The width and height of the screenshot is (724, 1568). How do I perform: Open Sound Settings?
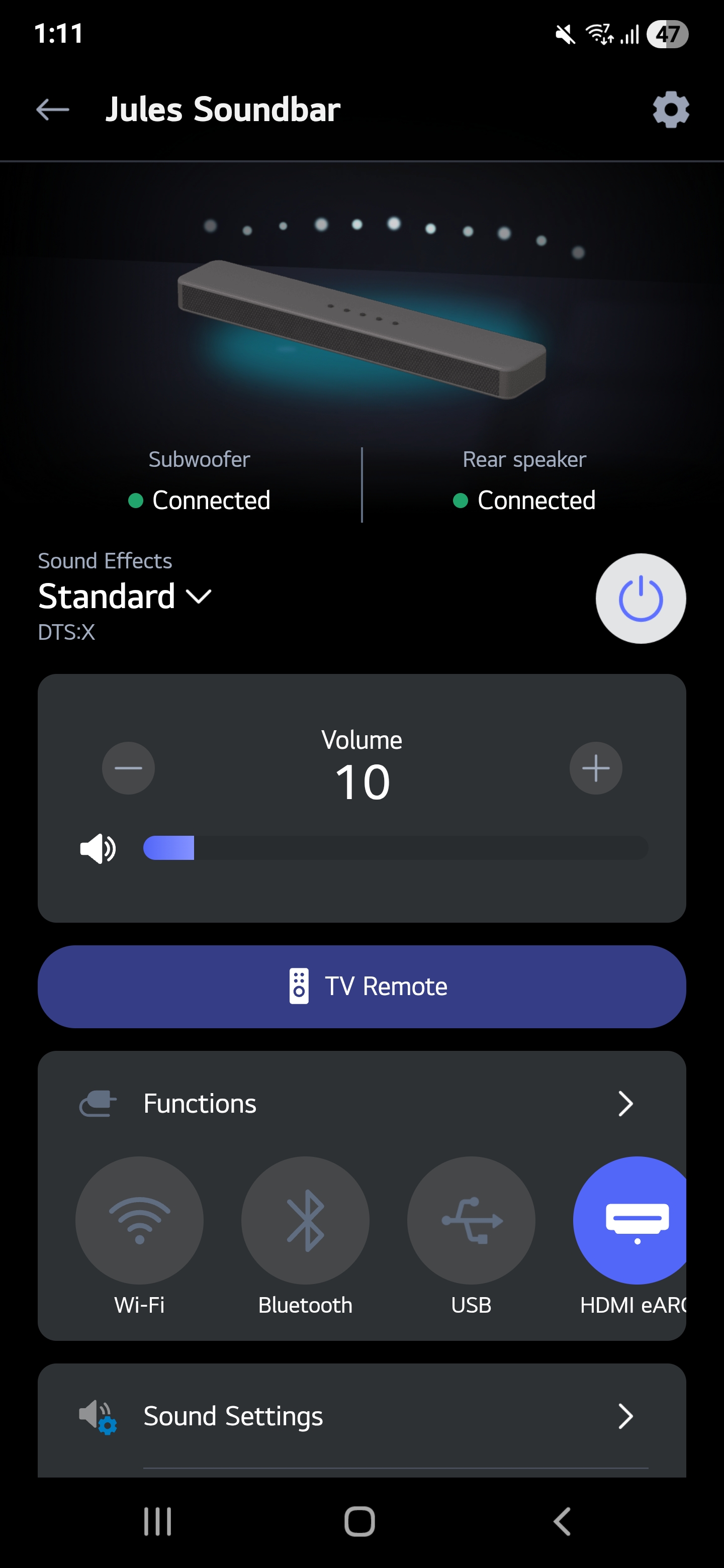361,1416
